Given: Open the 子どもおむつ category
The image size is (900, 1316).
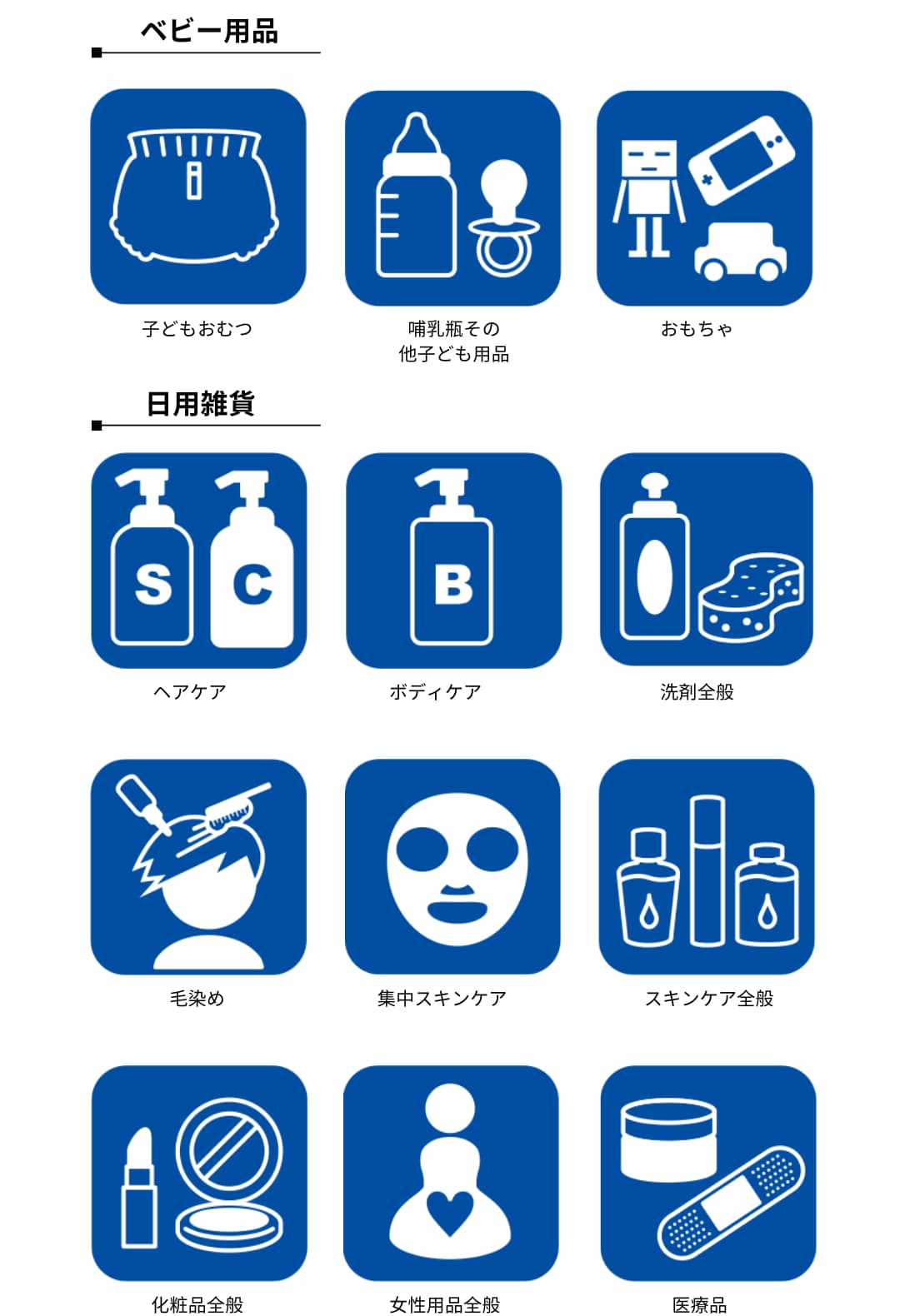Looking at the screenshot, I should (198, 197).
